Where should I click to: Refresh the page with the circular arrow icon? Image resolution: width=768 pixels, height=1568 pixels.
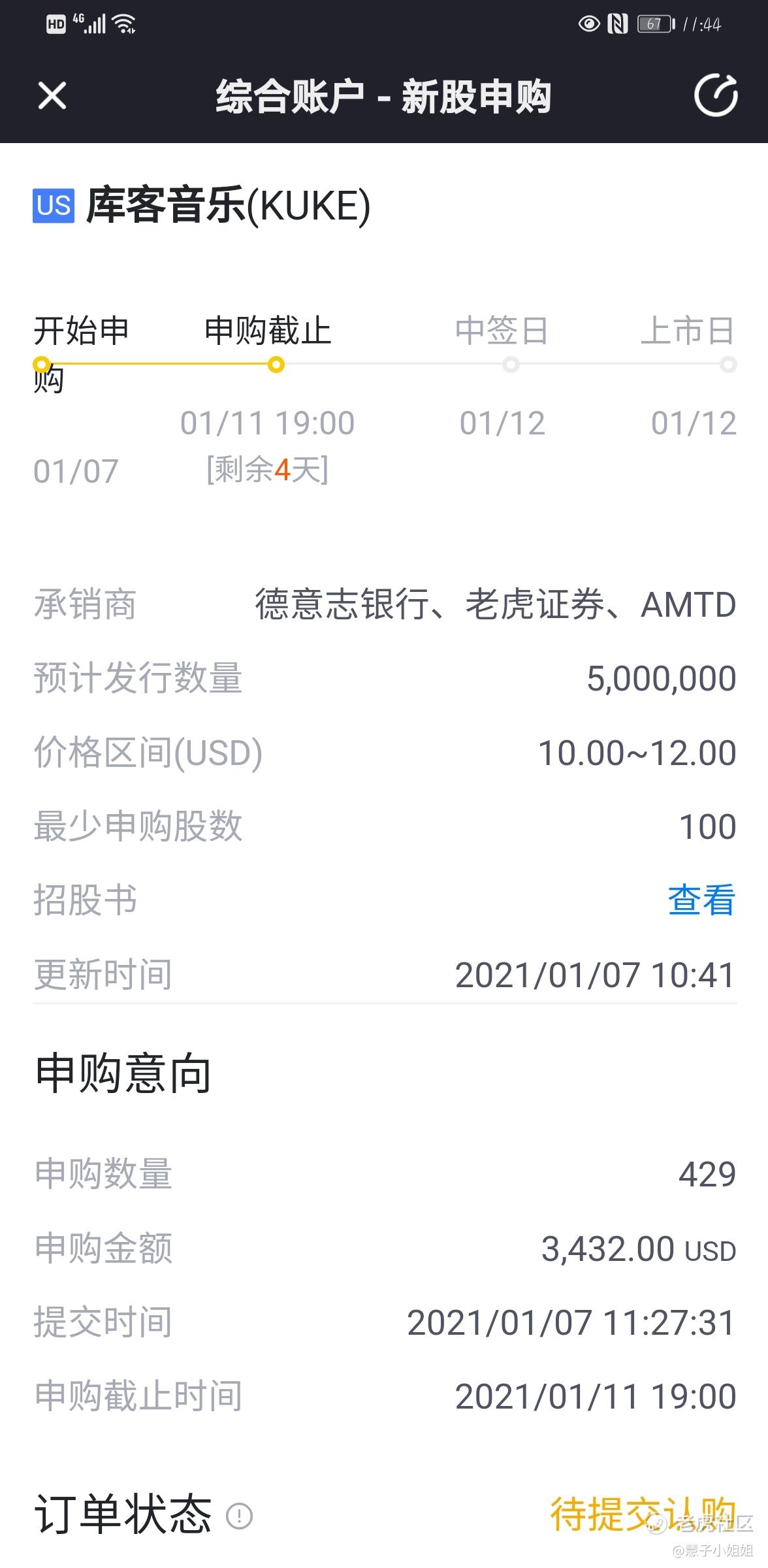pyautogui.click(x=716, y=96)
